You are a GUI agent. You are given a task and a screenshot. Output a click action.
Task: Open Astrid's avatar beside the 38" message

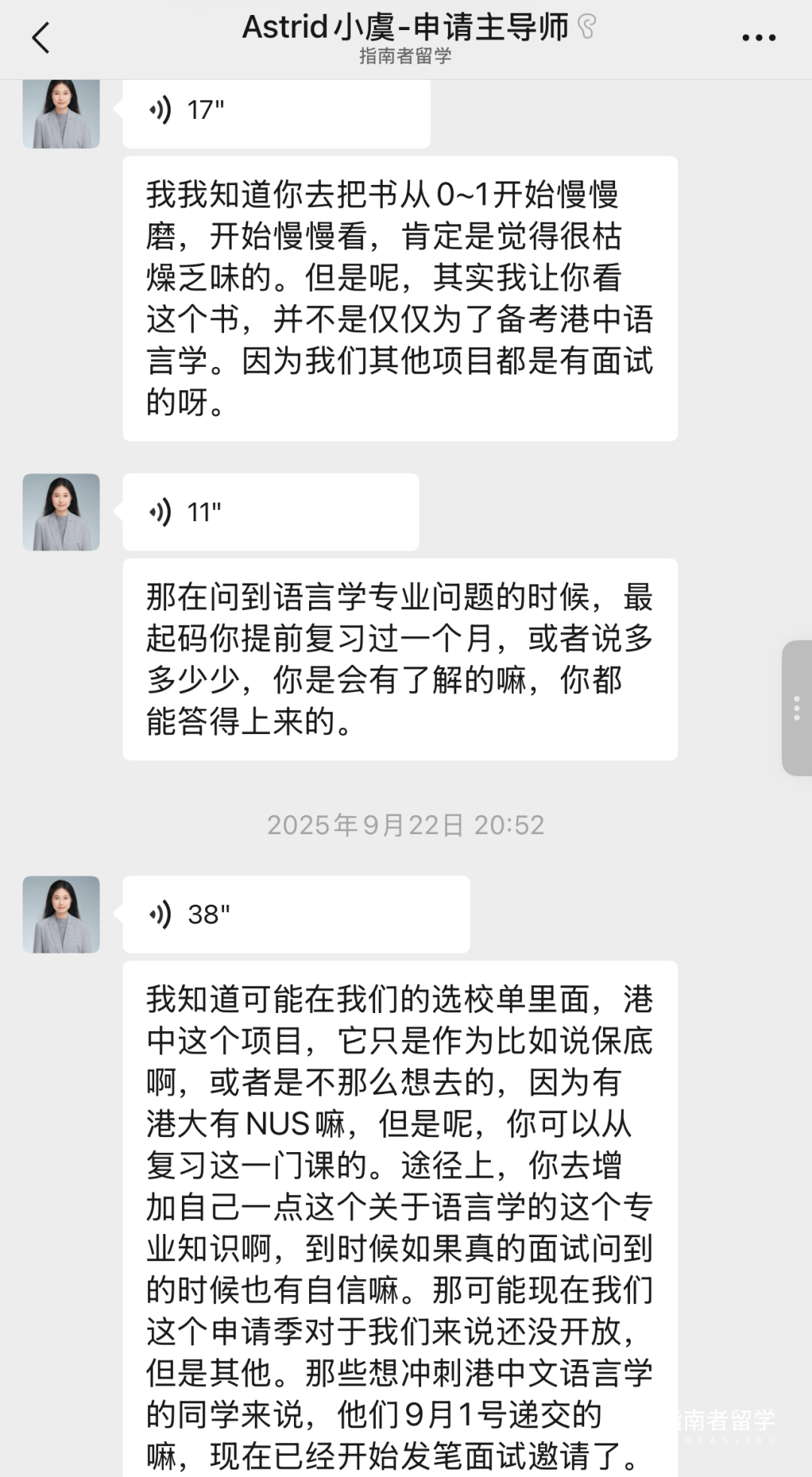(62, 914)
